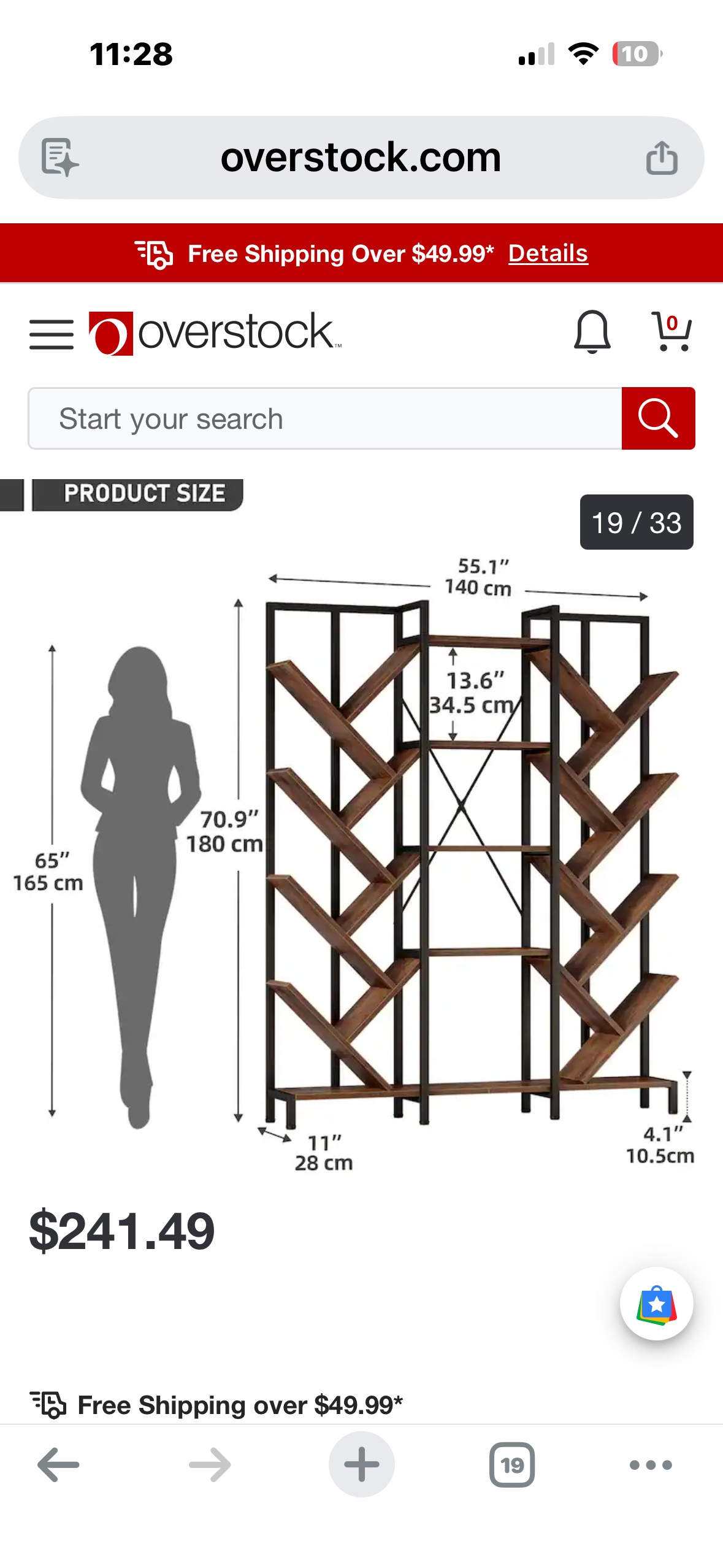Tap the free shipping icon near the price
This screenshot has width=723, height=1568.
point(49,1405)
